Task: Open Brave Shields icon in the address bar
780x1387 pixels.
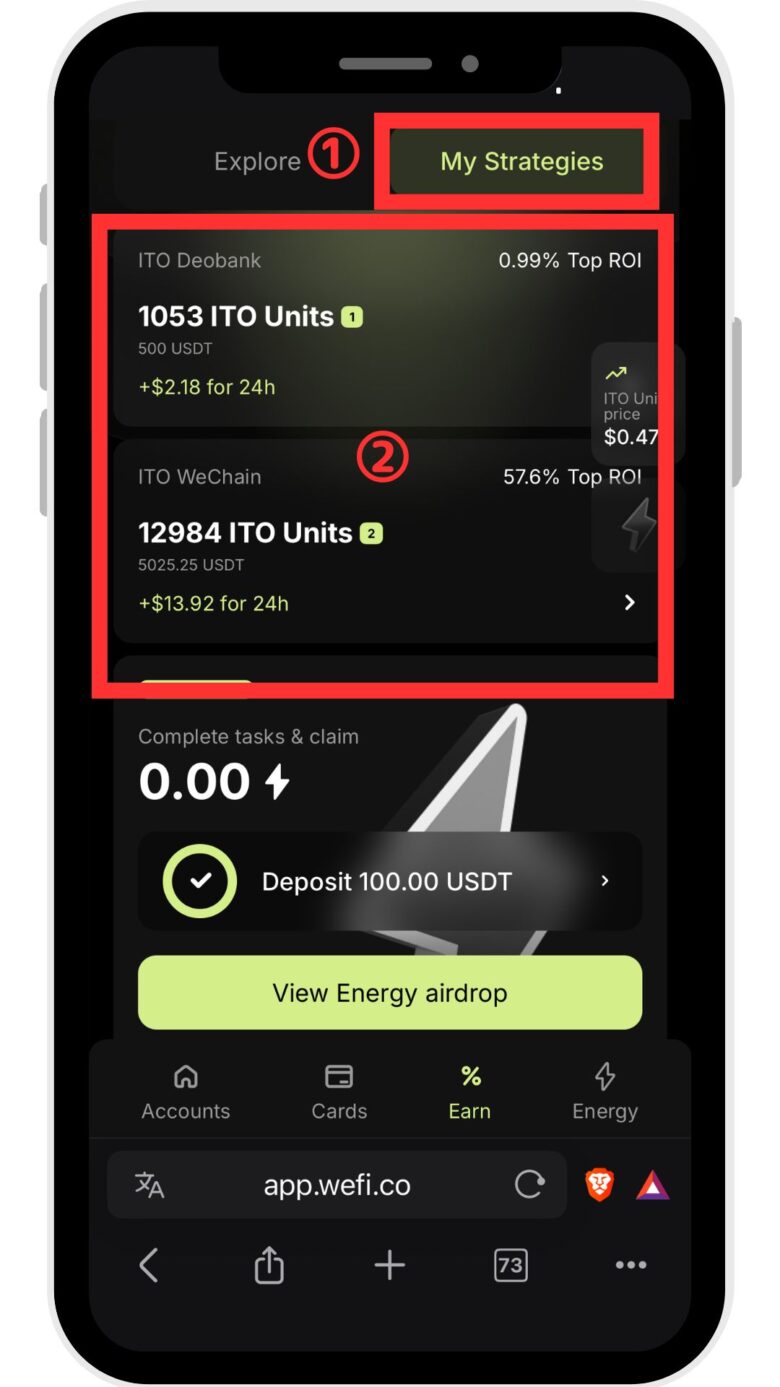Action: coord(597,1185)
